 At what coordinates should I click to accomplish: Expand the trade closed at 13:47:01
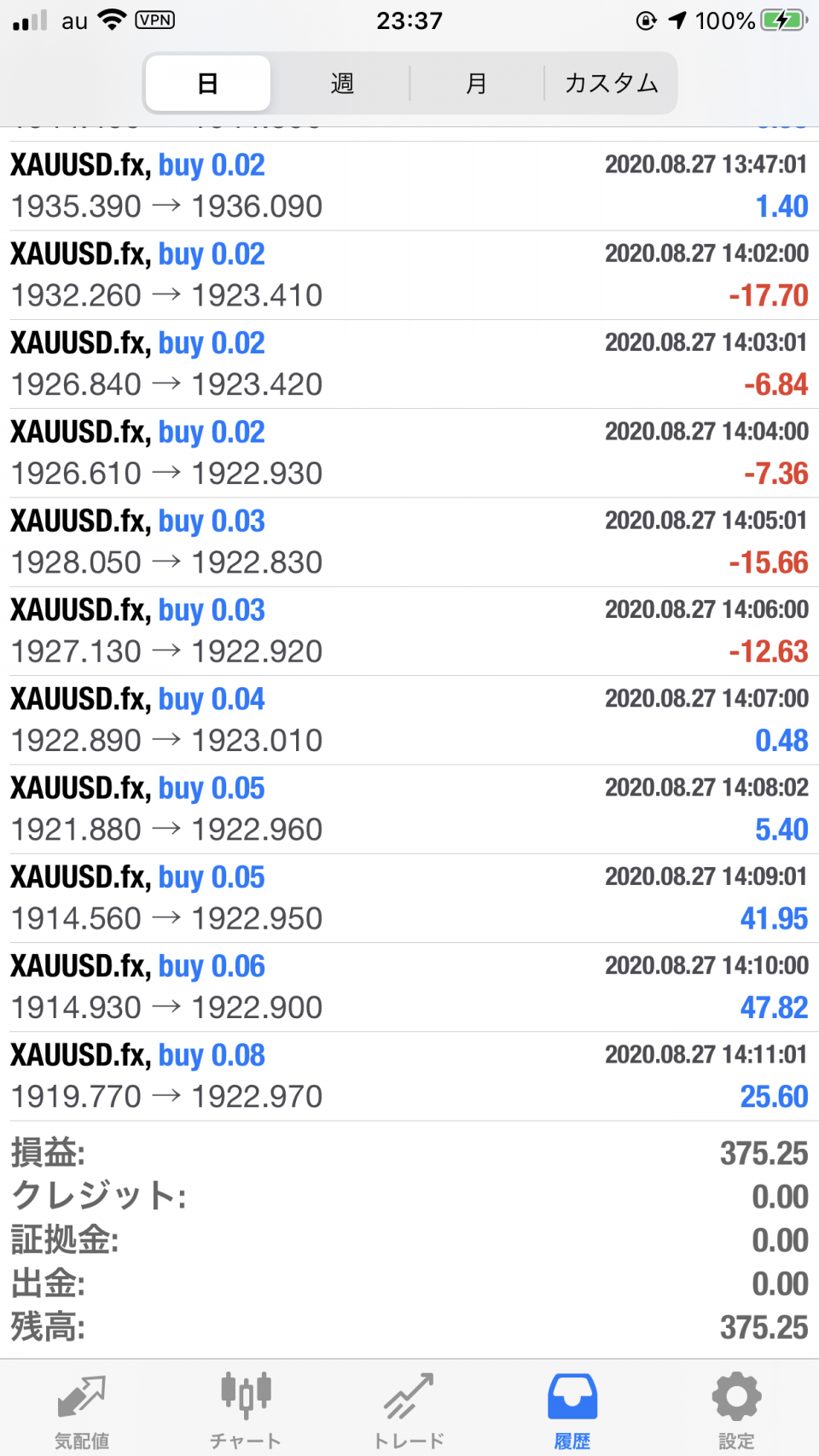[409, 186]
